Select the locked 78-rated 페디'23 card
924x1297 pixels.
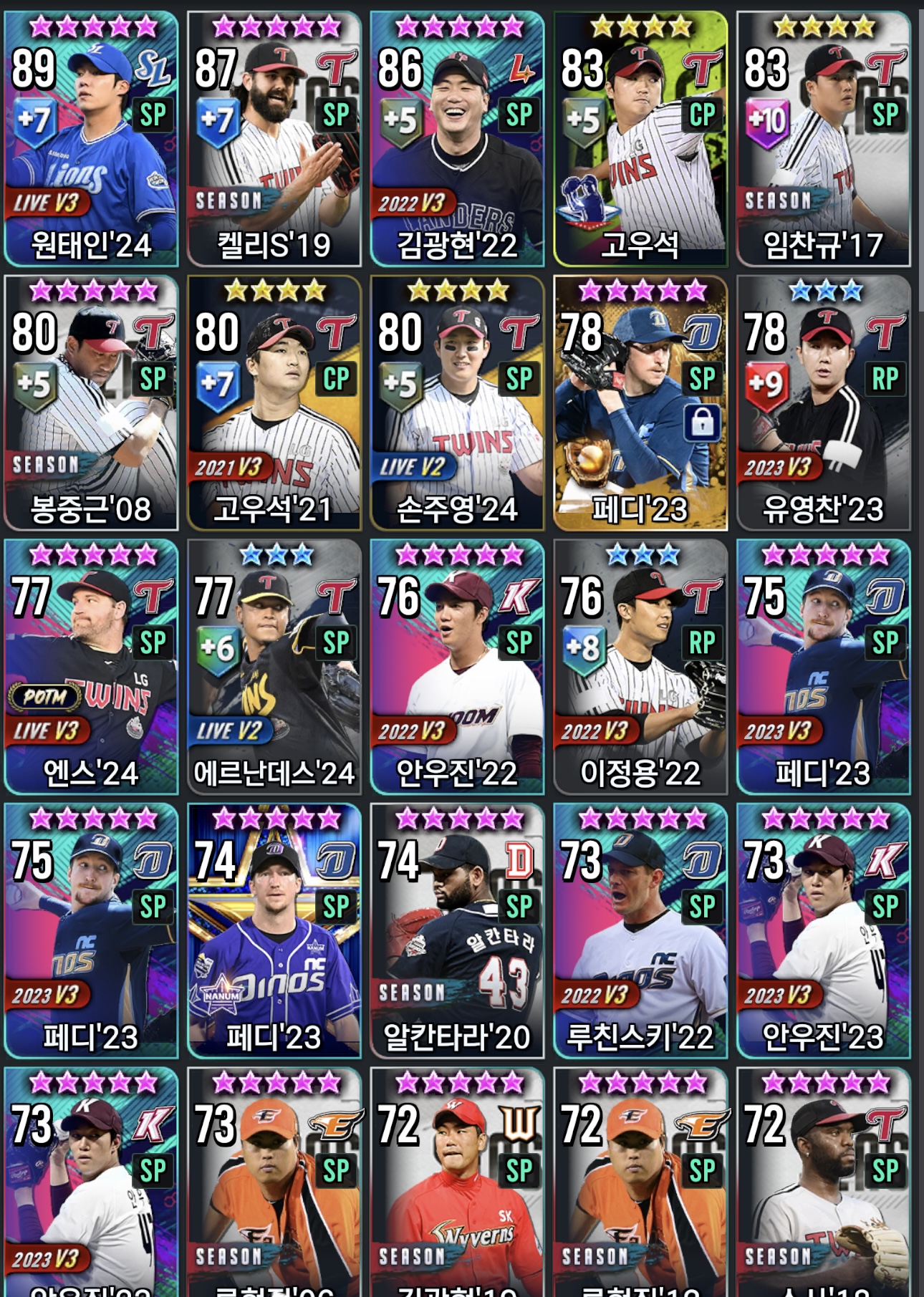[640, 403]
